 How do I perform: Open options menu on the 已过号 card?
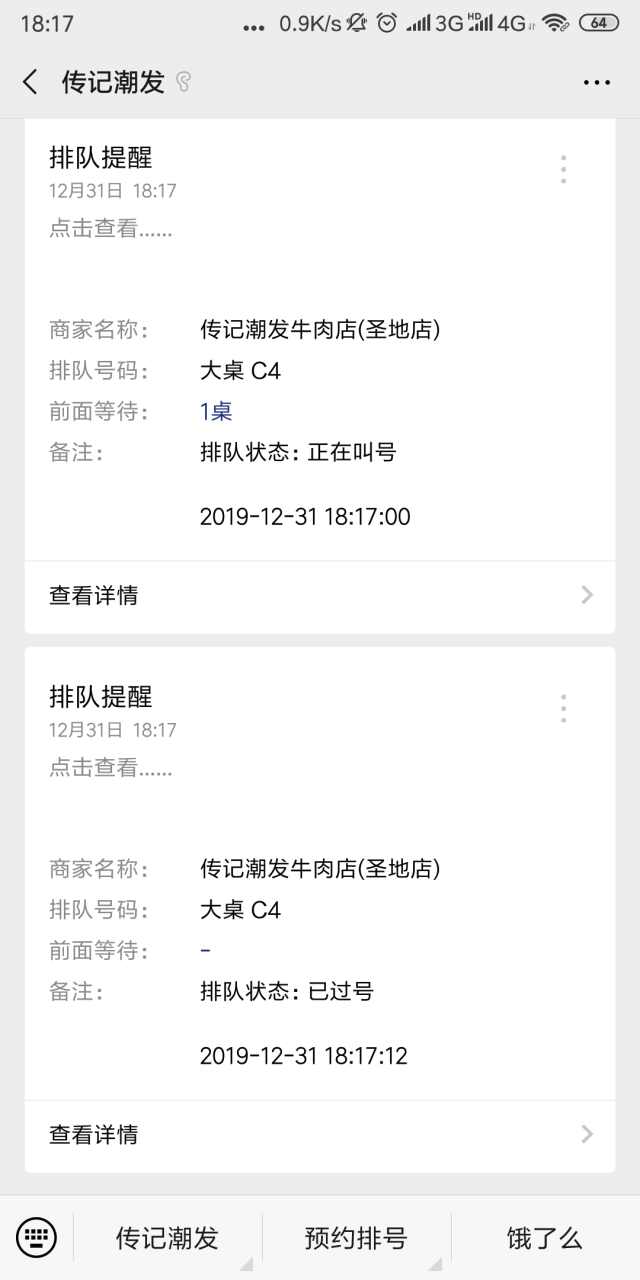click(563, 708)
